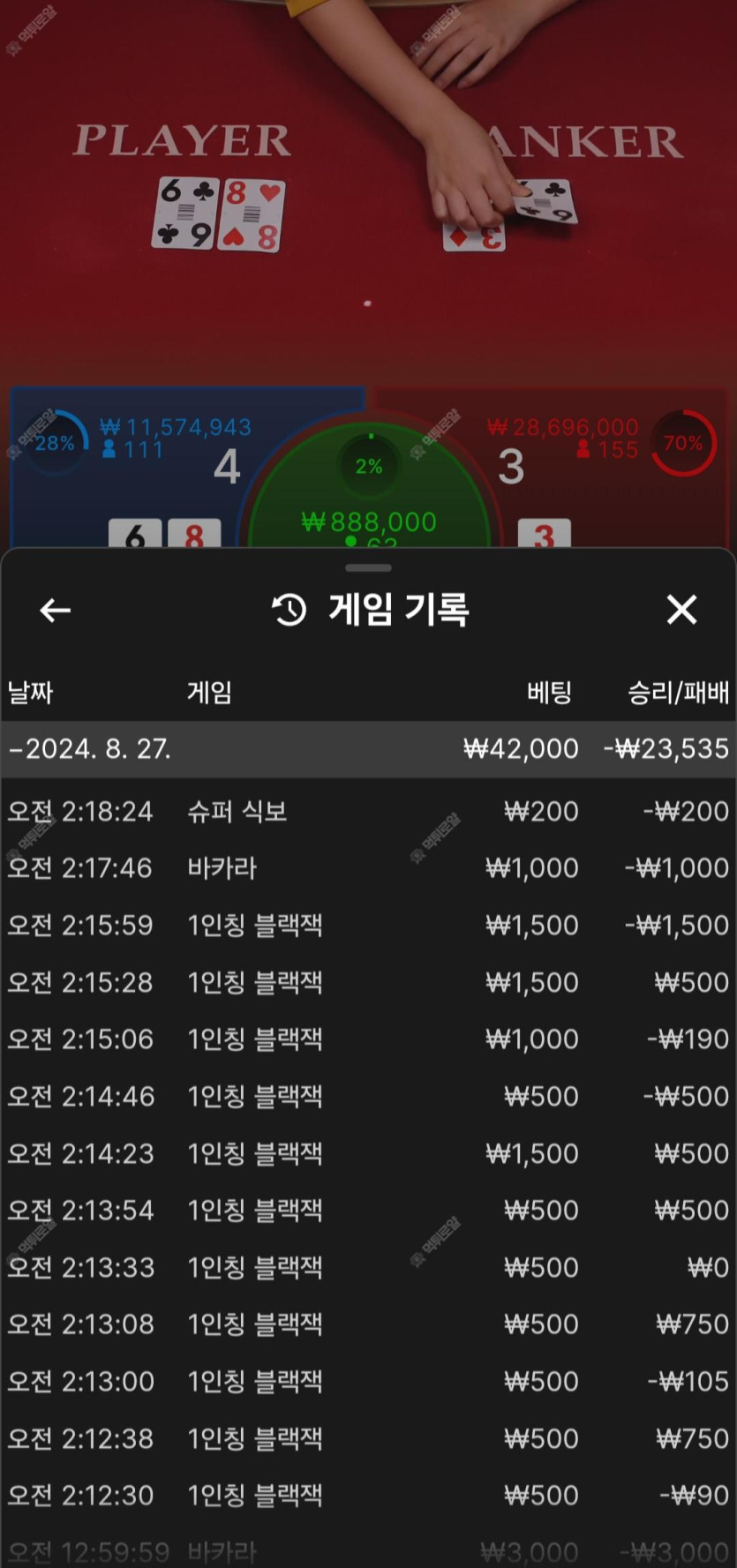Open the 2:15:06 1인칭 블랙잭 entry

tap(368, 1039)
